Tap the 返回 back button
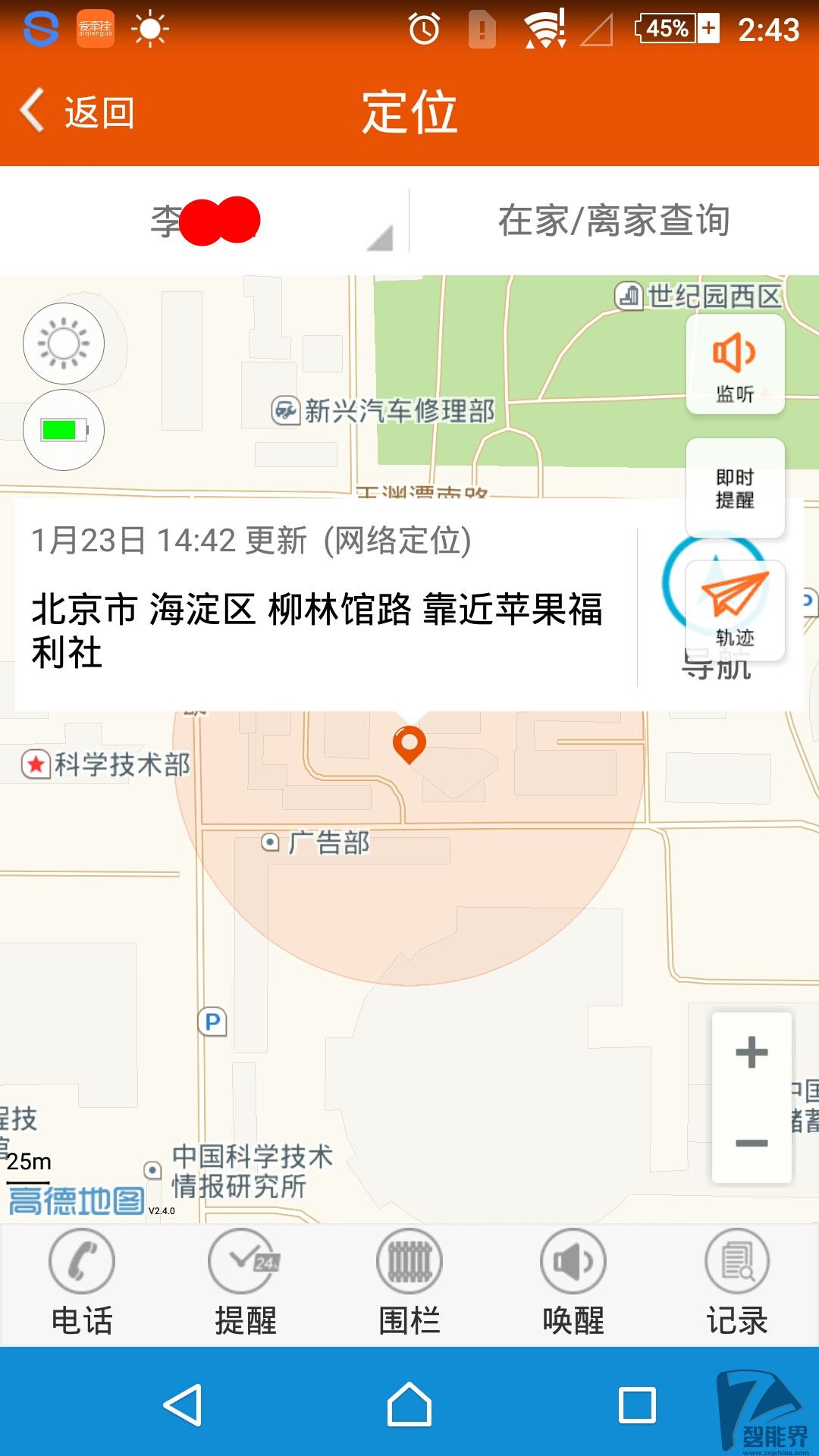 coord(76,112)
